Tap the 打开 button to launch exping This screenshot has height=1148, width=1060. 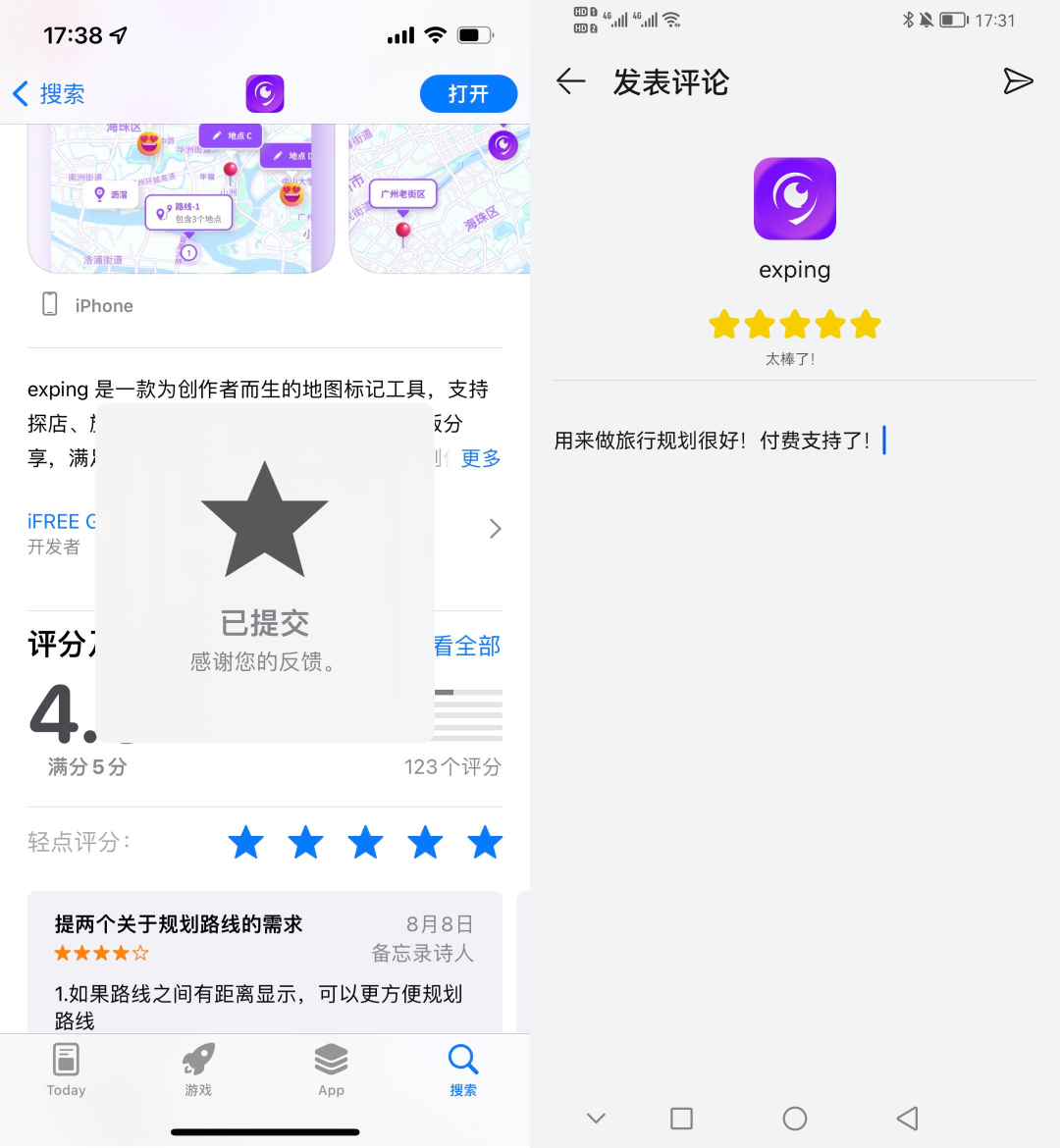click(468, 93)
